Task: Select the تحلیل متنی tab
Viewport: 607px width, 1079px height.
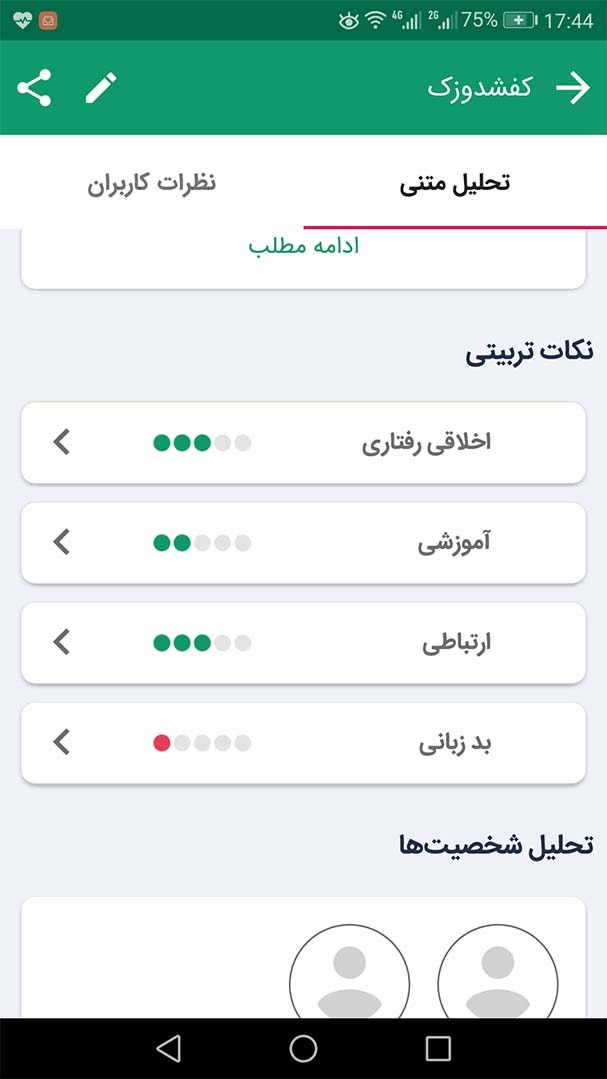Action: click(455, 184)
